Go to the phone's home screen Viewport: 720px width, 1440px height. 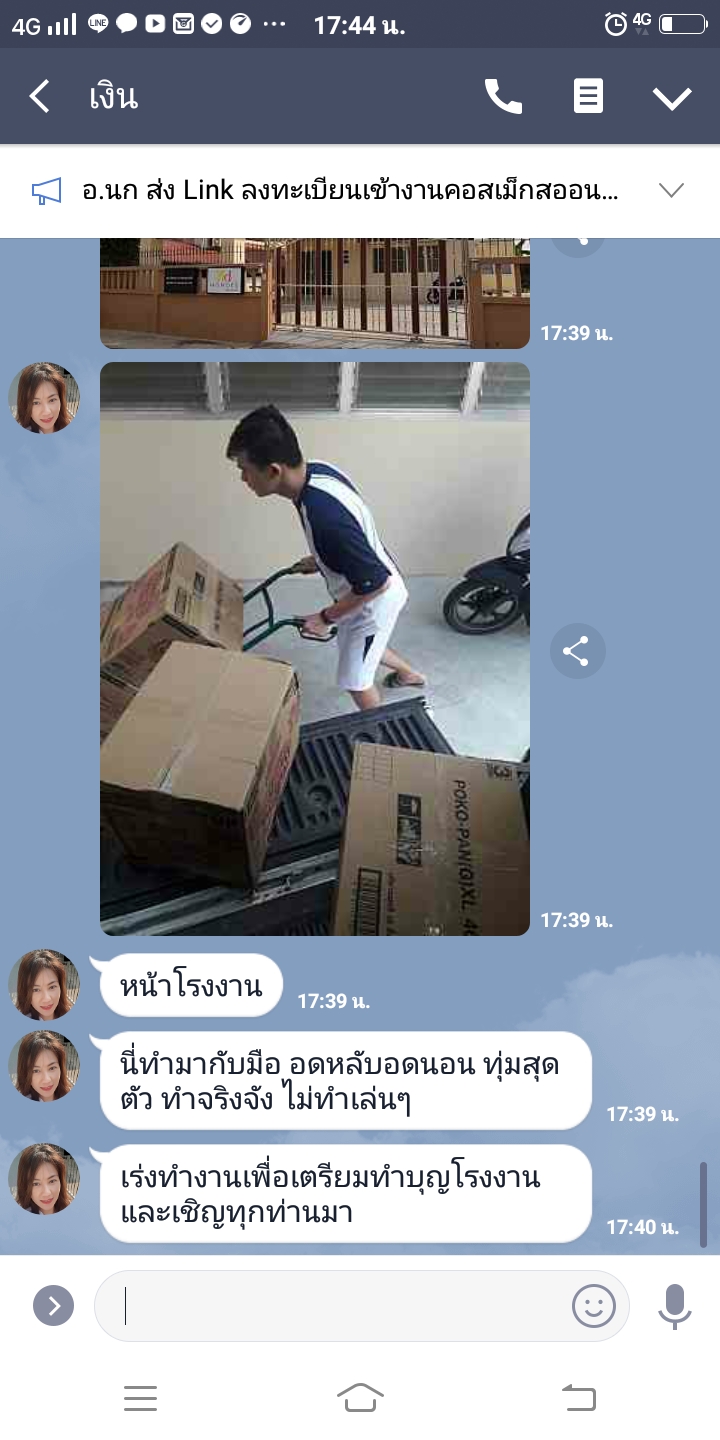(x=360, y=1397)
